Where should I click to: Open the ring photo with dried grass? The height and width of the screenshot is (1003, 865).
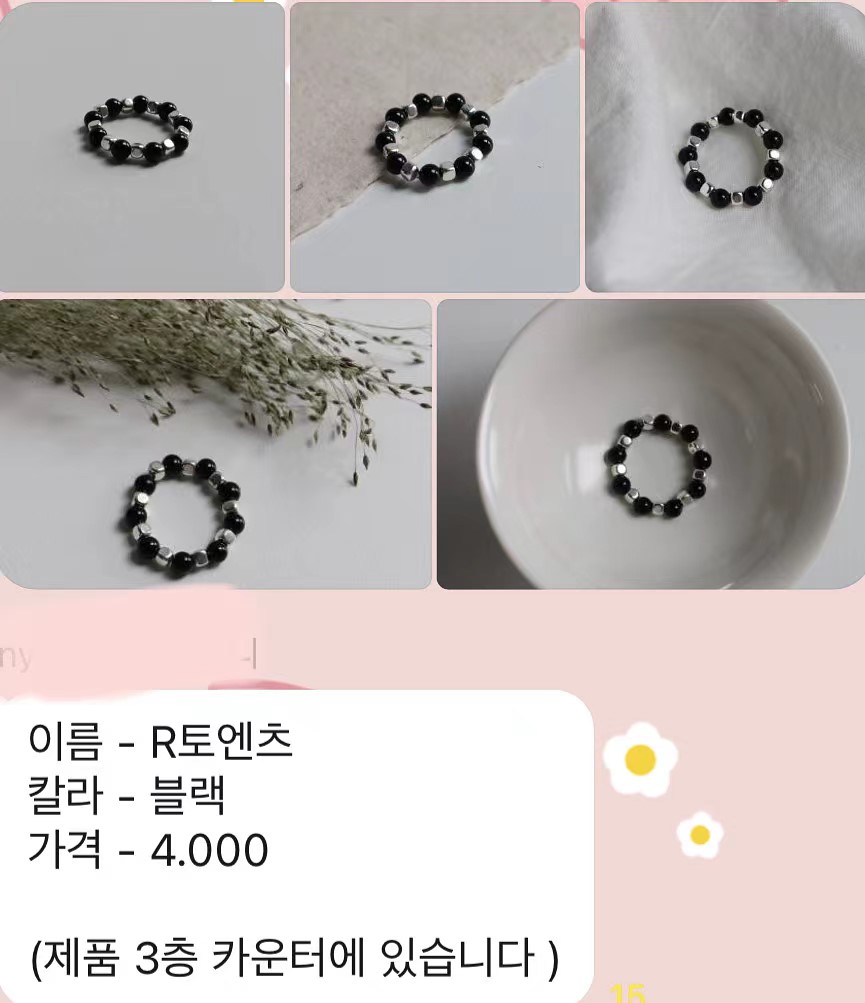215,444
